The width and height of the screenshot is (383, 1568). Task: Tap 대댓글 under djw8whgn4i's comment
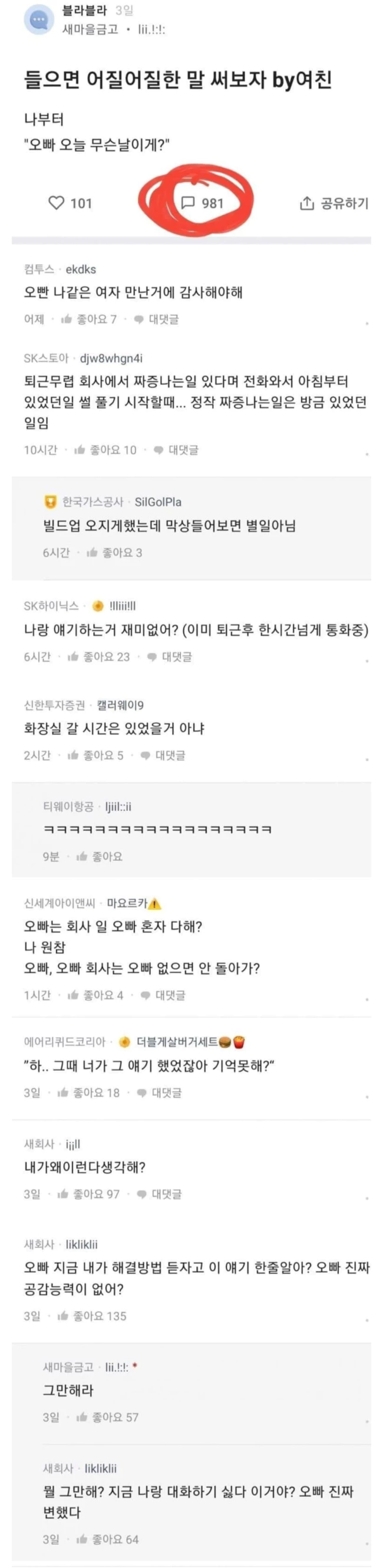pos(176,450)
